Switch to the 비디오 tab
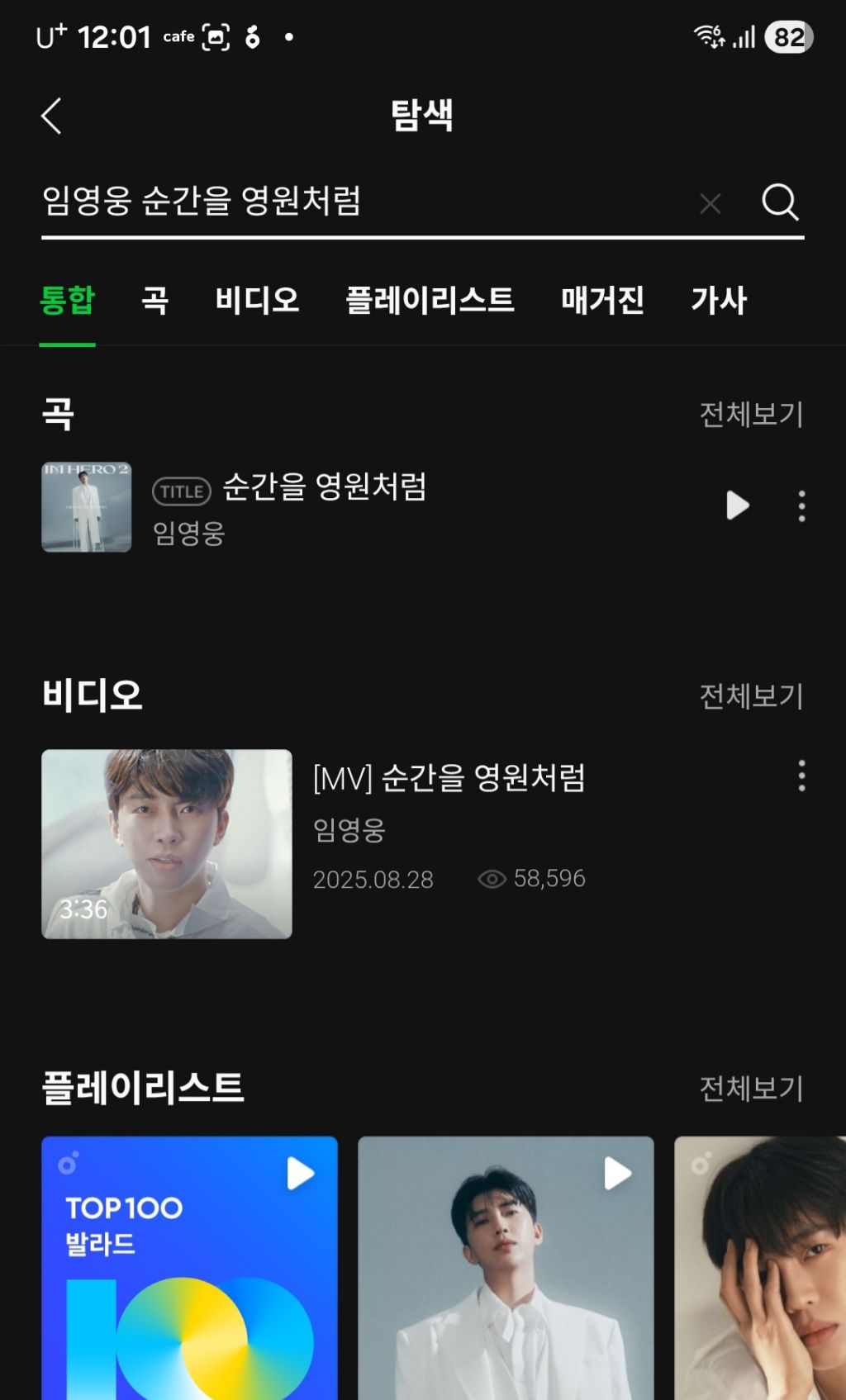 (x=257, y=301)
